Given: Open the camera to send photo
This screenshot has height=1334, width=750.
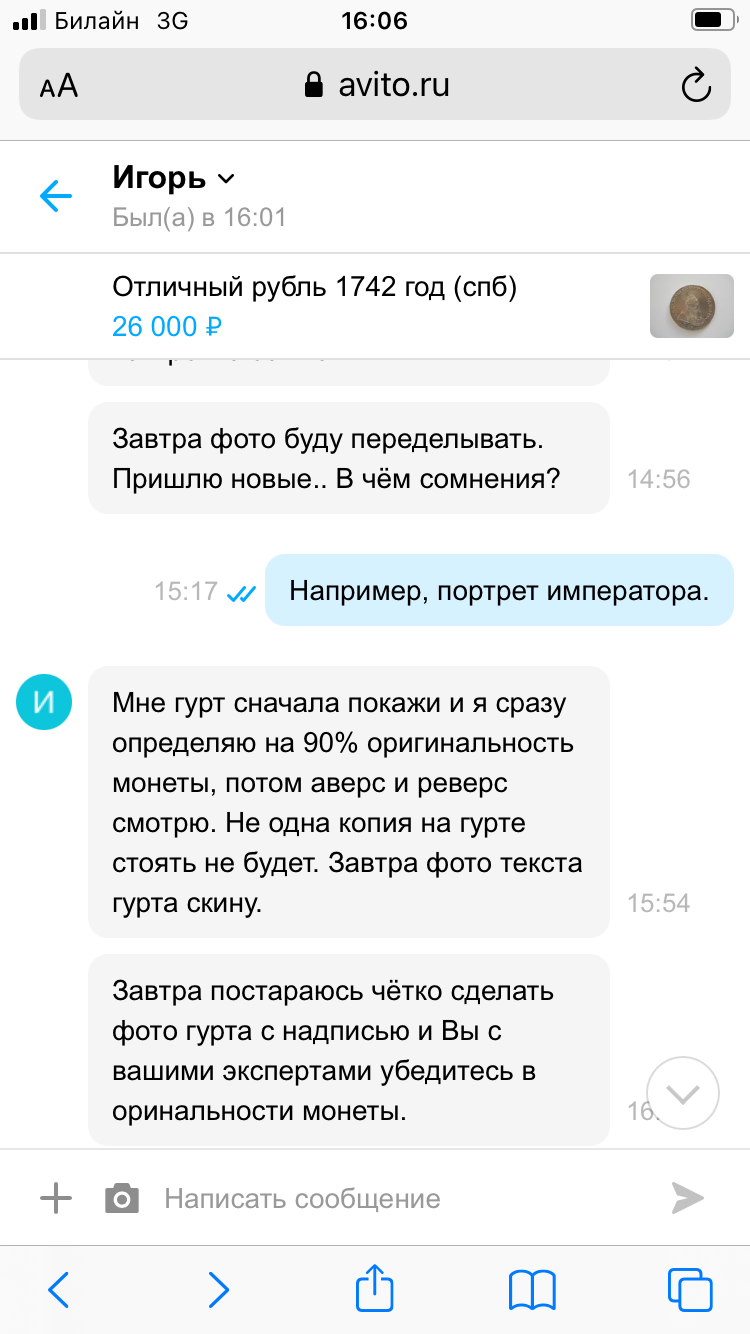Looking at the screenshot, I should [x=122, y=1198].
